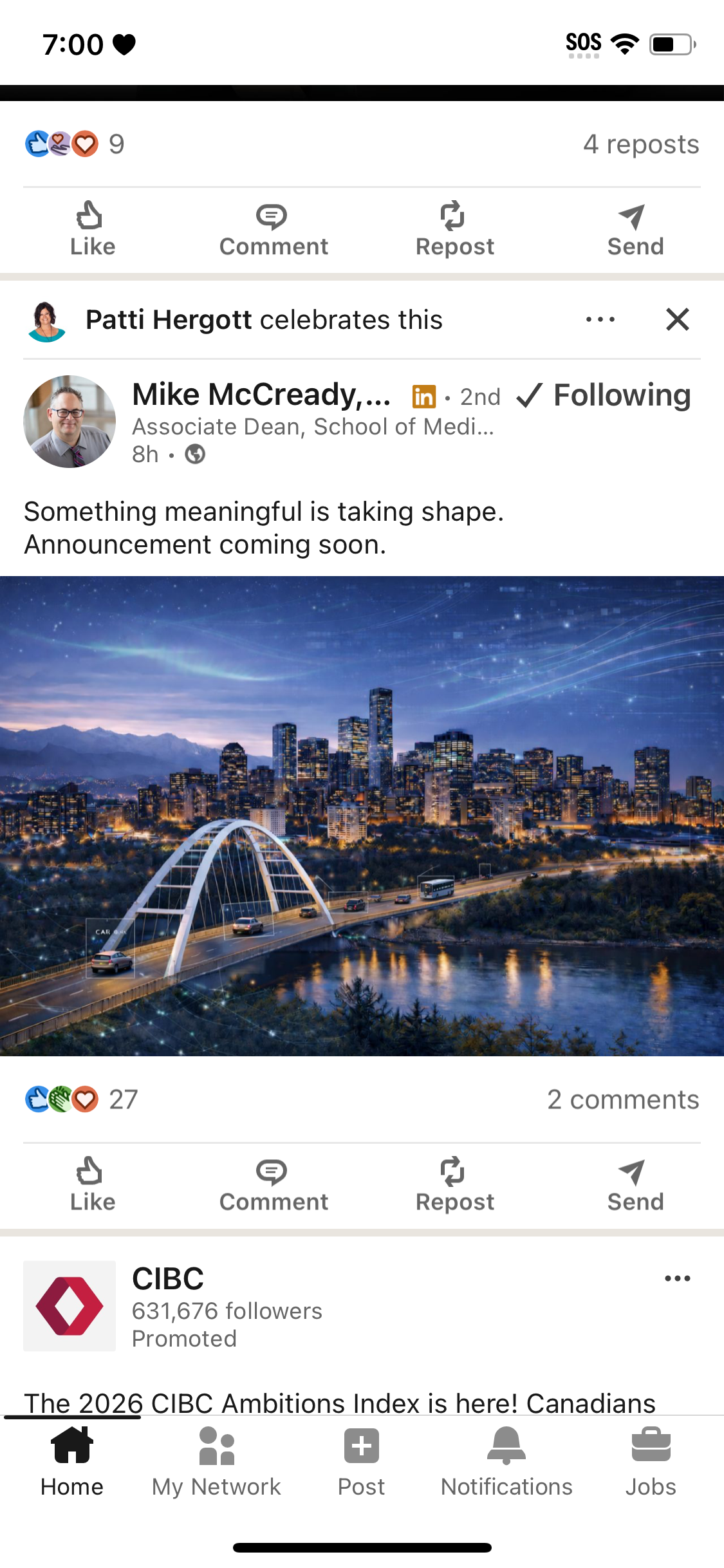Dismiss the Patti Hergott celebrates post
The image size is (724, 1568).
677,319
